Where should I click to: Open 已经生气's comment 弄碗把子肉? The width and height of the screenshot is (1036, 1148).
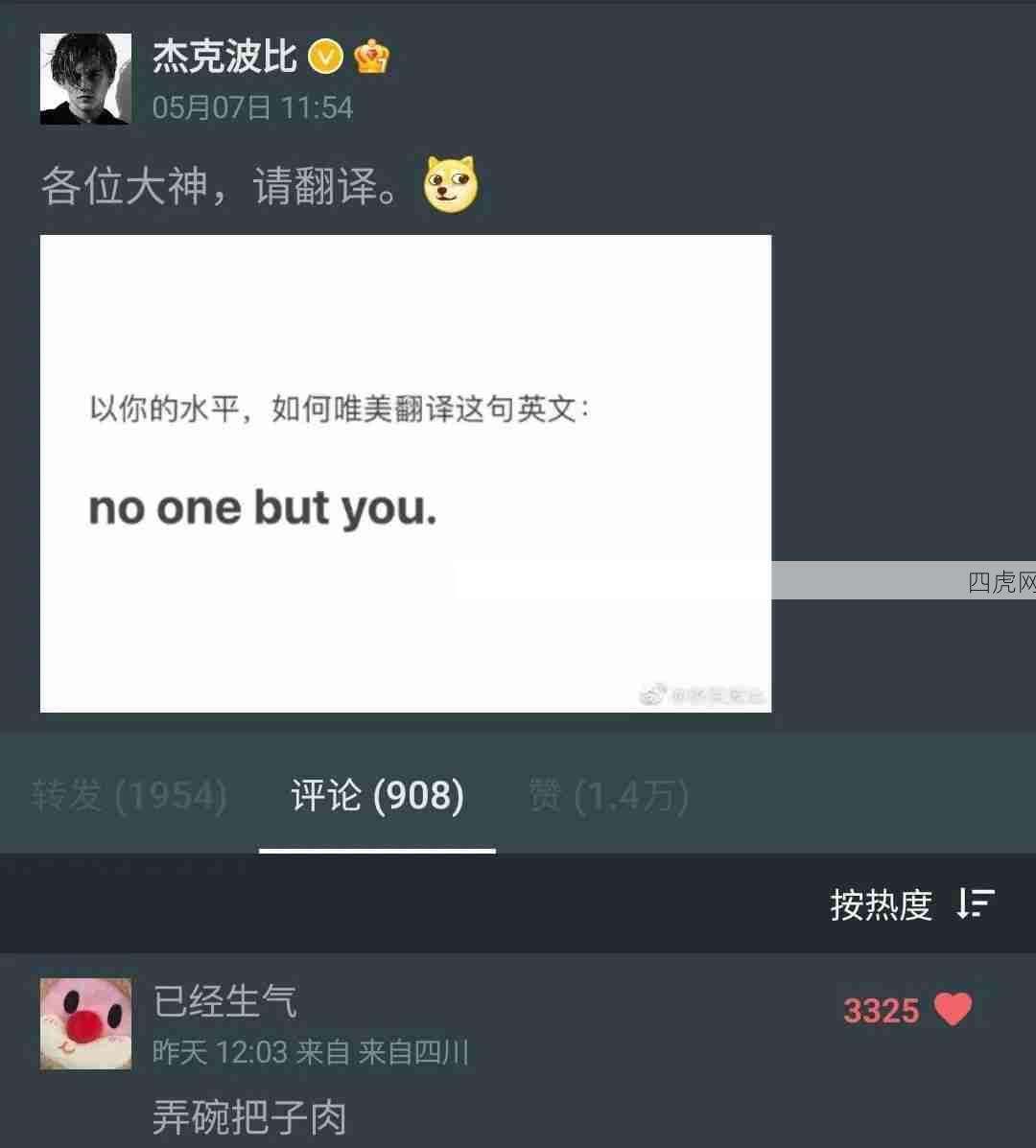(249, 1117)
